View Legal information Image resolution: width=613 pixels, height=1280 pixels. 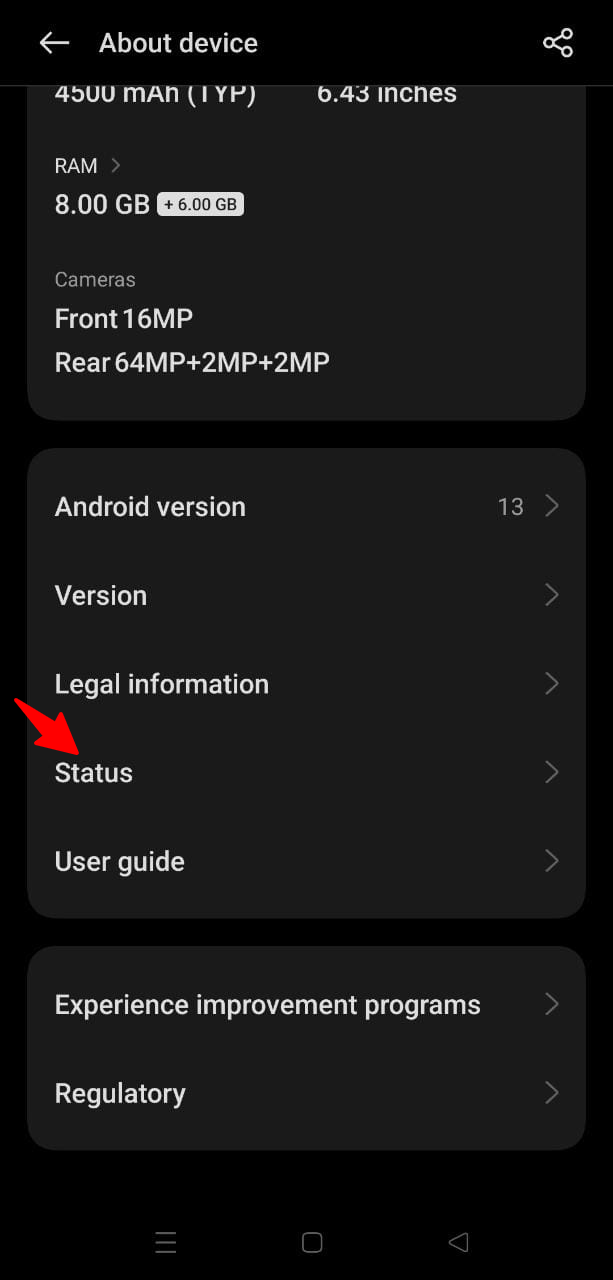pyautogui.click(x=306, y=684)
